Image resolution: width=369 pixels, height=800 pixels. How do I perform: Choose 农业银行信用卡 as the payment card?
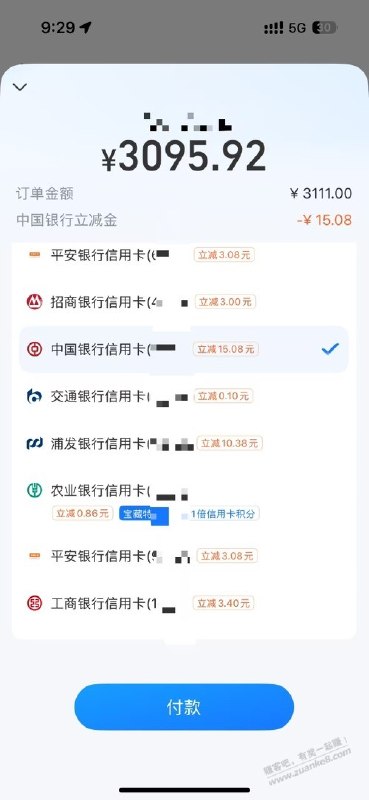(184, 501)
